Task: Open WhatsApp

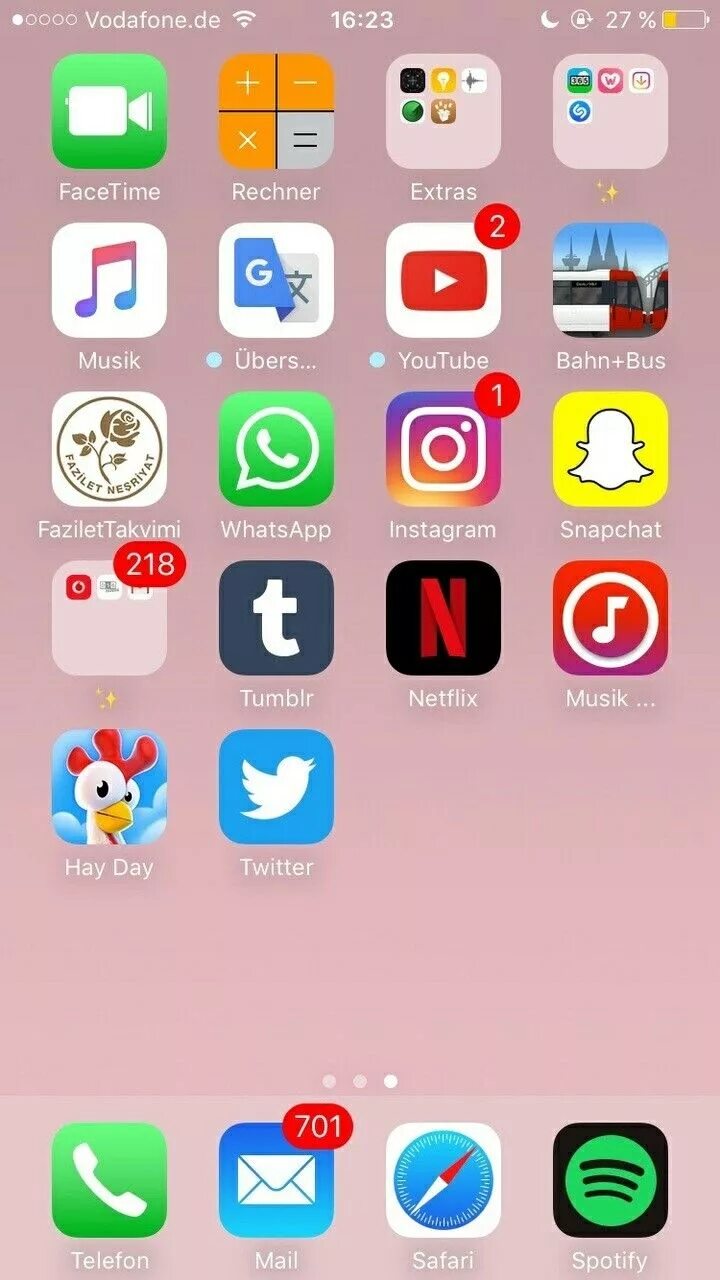Action: point(276,449)
